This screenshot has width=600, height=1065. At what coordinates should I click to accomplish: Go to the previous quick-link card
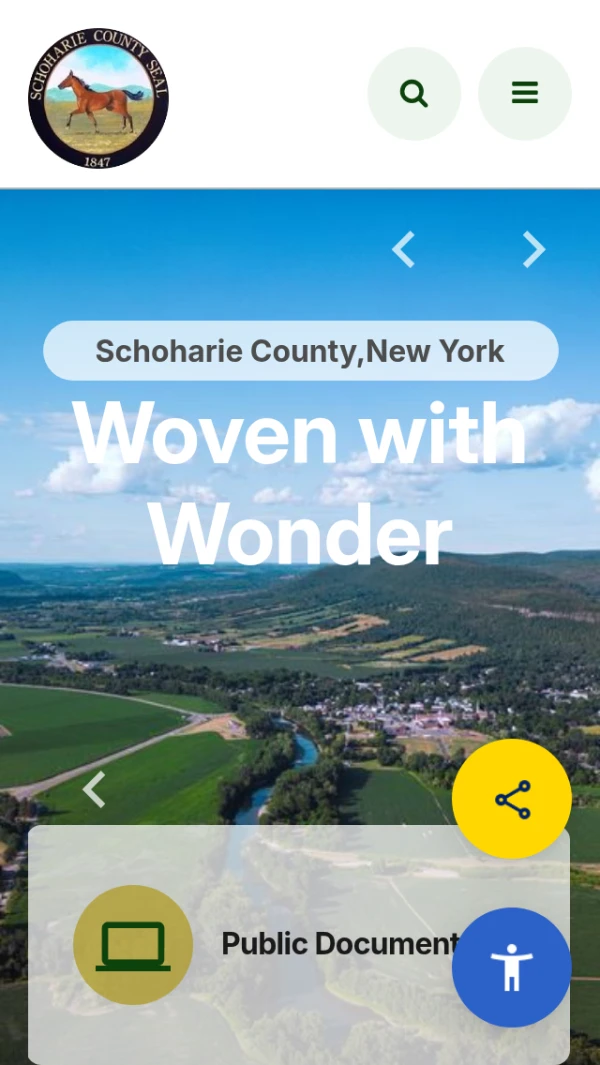94,789
